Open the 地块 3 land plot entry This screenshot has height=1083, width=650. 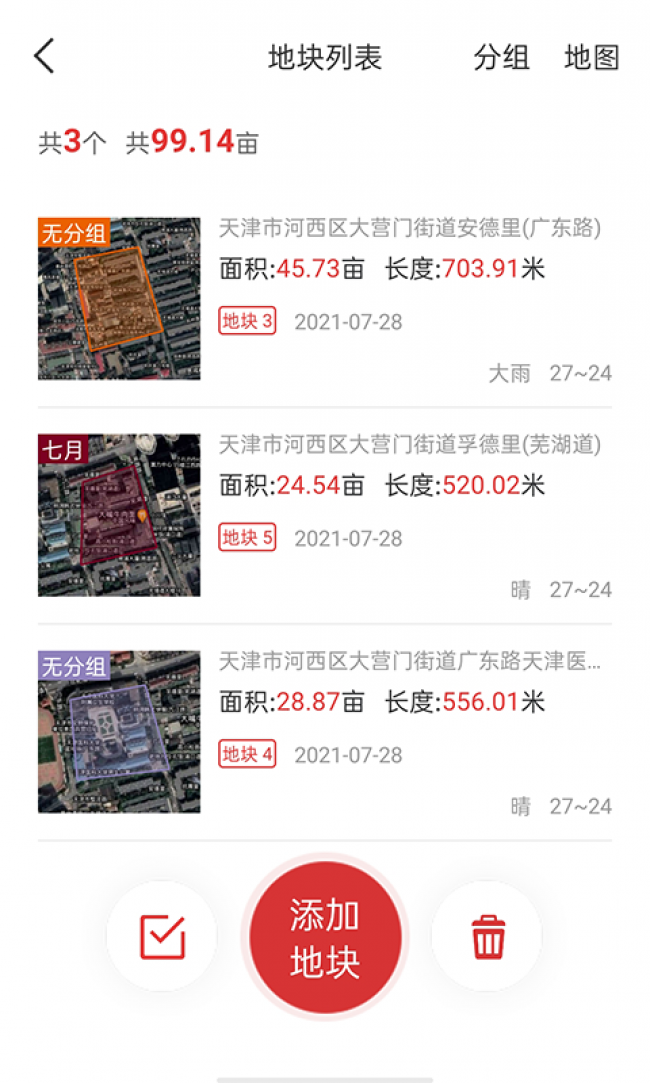click(324, 300)
